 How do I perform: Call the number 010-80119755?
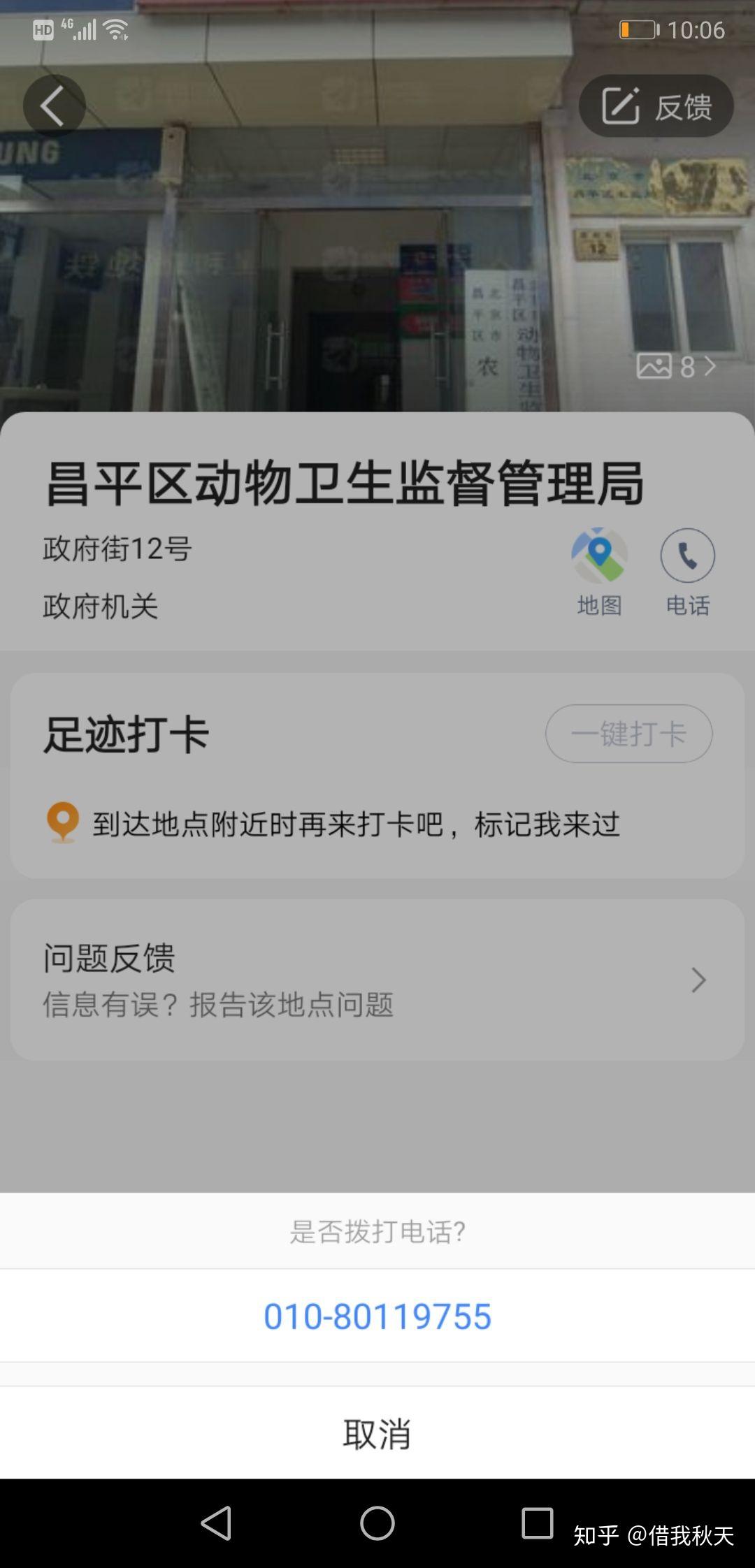pyautogui.click(x=377, y=1314)
